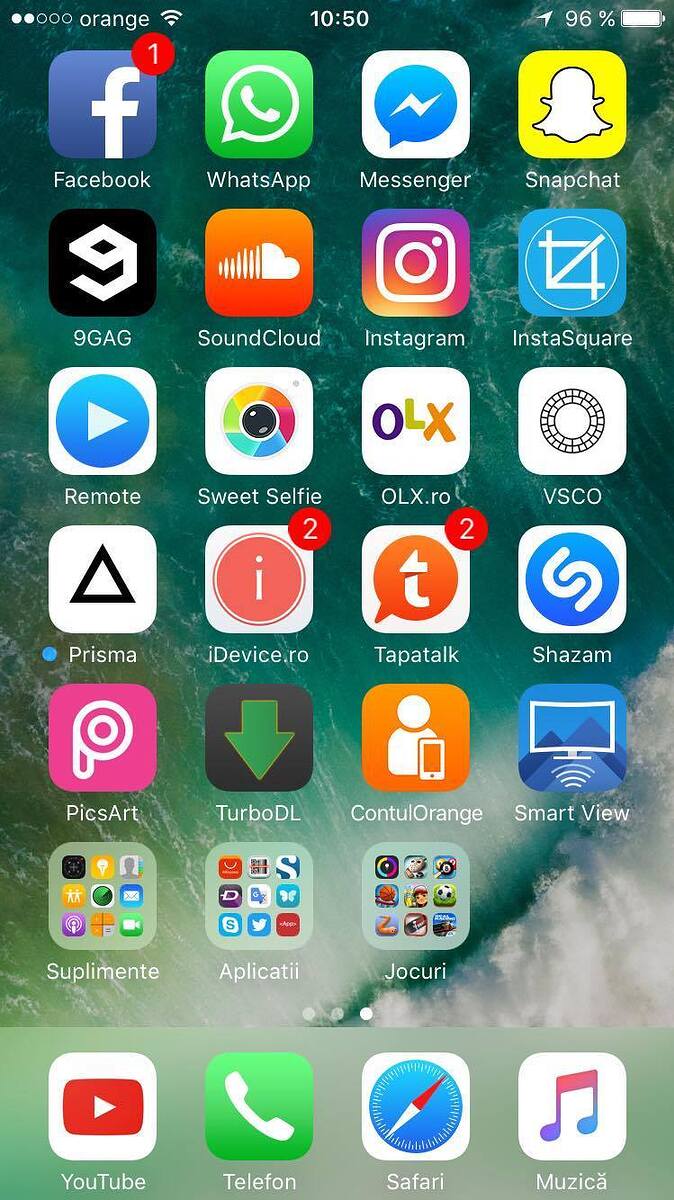Screen dimensions: 674x1200
Task: Launch Tapatalk
Action: coord(415,580)
